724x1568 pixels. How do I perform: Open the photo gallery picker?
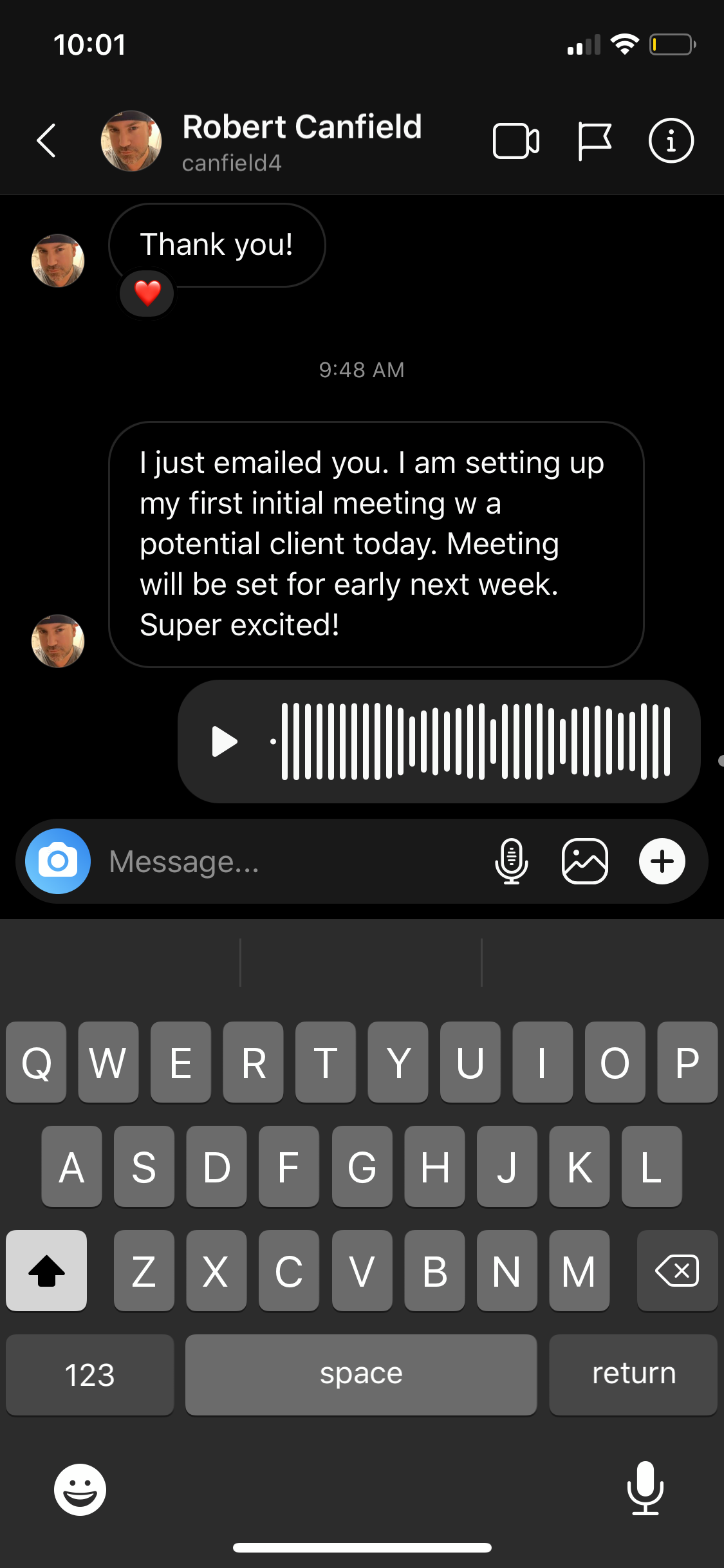pyautogui.click(x=584, y=861)
